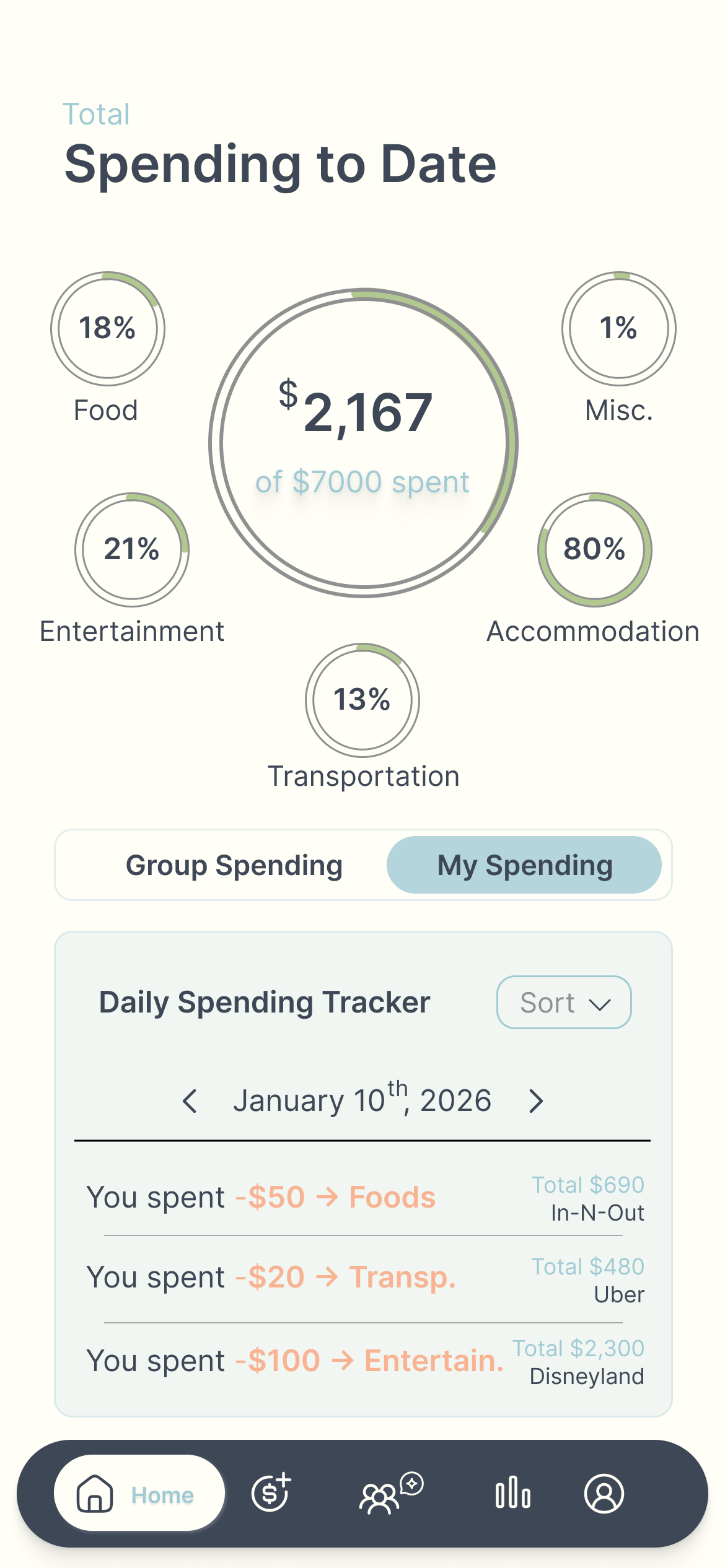Image resolution: width=725 pixels, height=1568 pixels.
Task: View statistics via the bar chart icon
Action: (x=512, y=1493)
